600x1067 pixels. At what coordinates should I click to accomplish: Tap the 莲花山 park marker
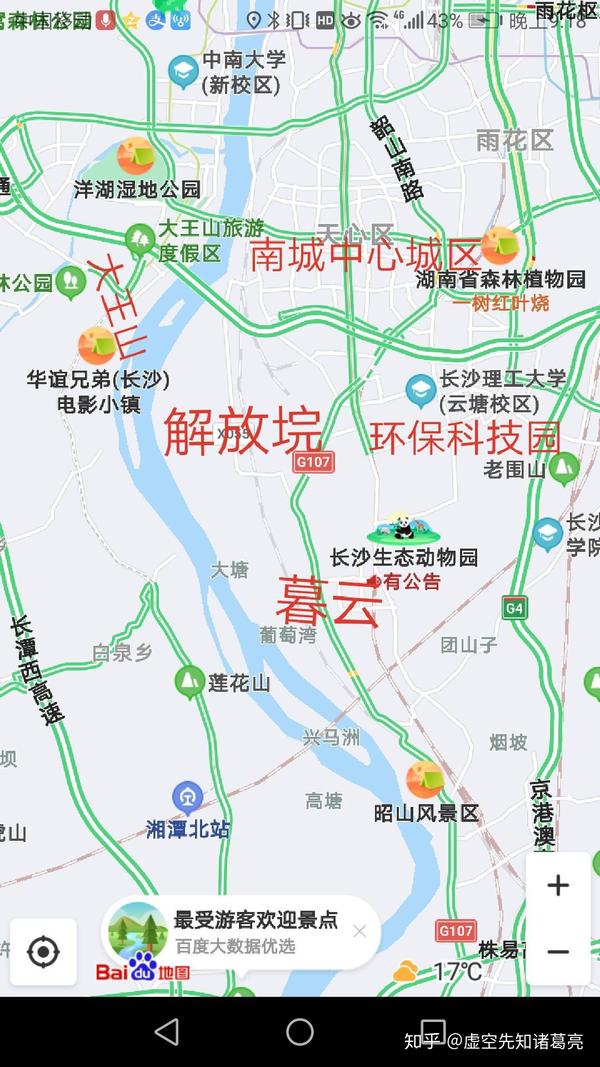click(x=189, y=683)
